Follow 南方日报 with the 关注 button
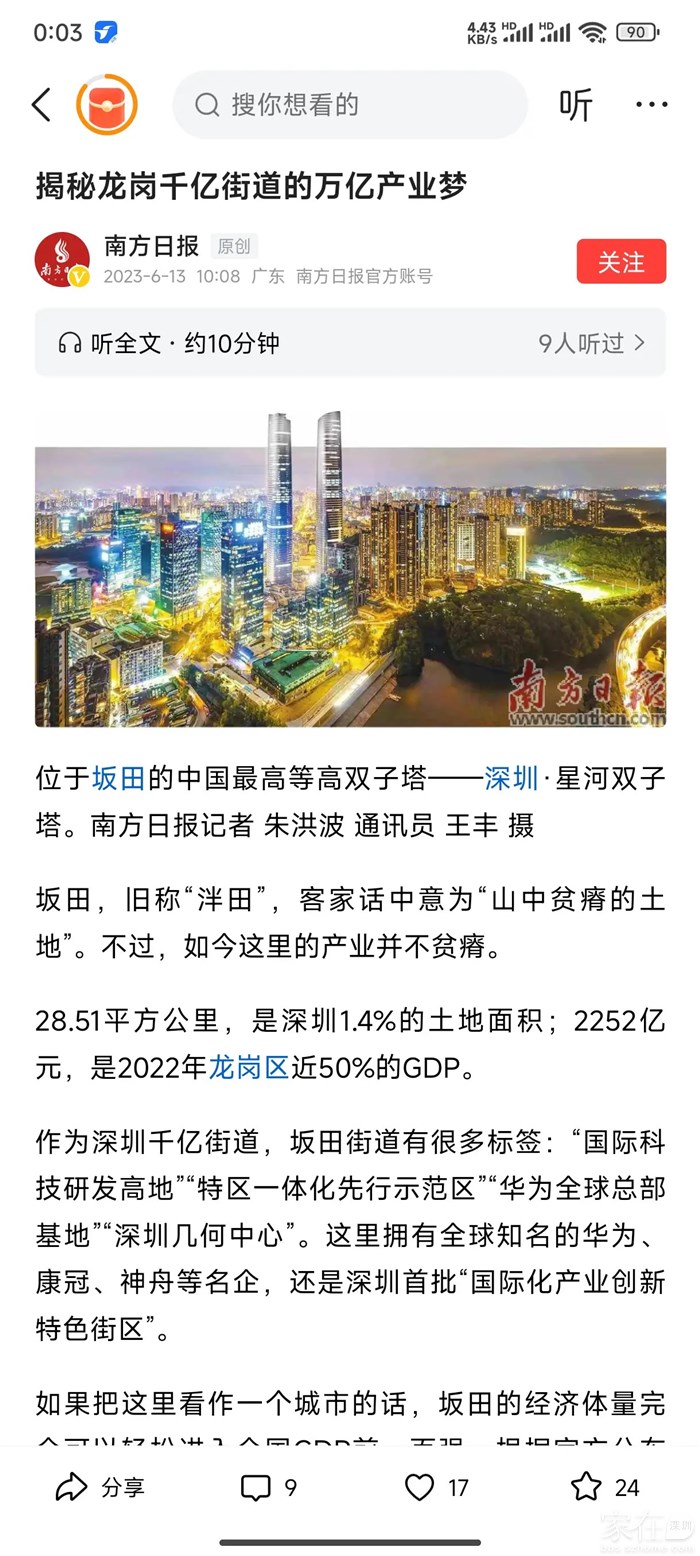The height and width of the screenshot is (1556, 700). tap(621, 262)
